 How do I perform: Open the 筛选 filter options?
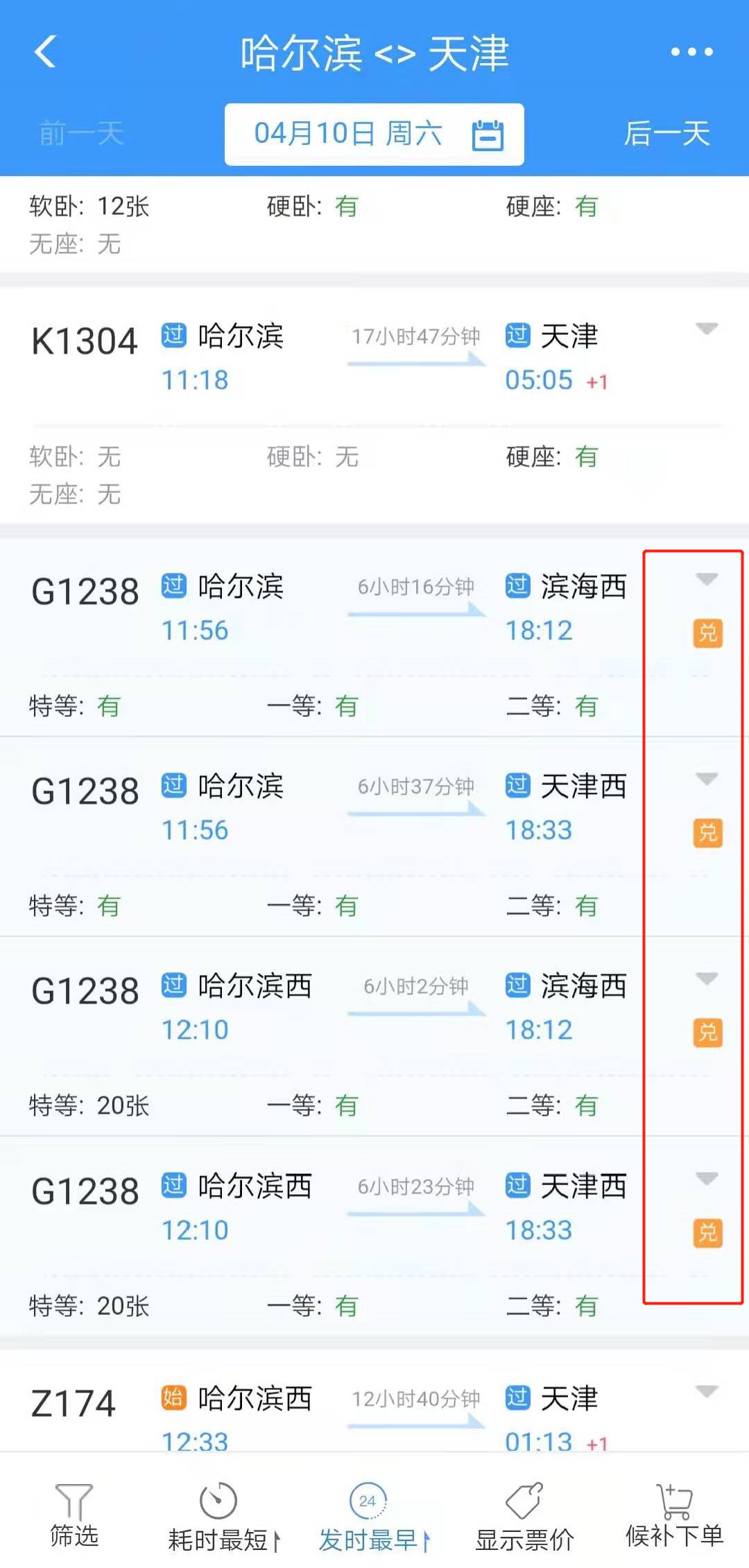(74, 1515)
